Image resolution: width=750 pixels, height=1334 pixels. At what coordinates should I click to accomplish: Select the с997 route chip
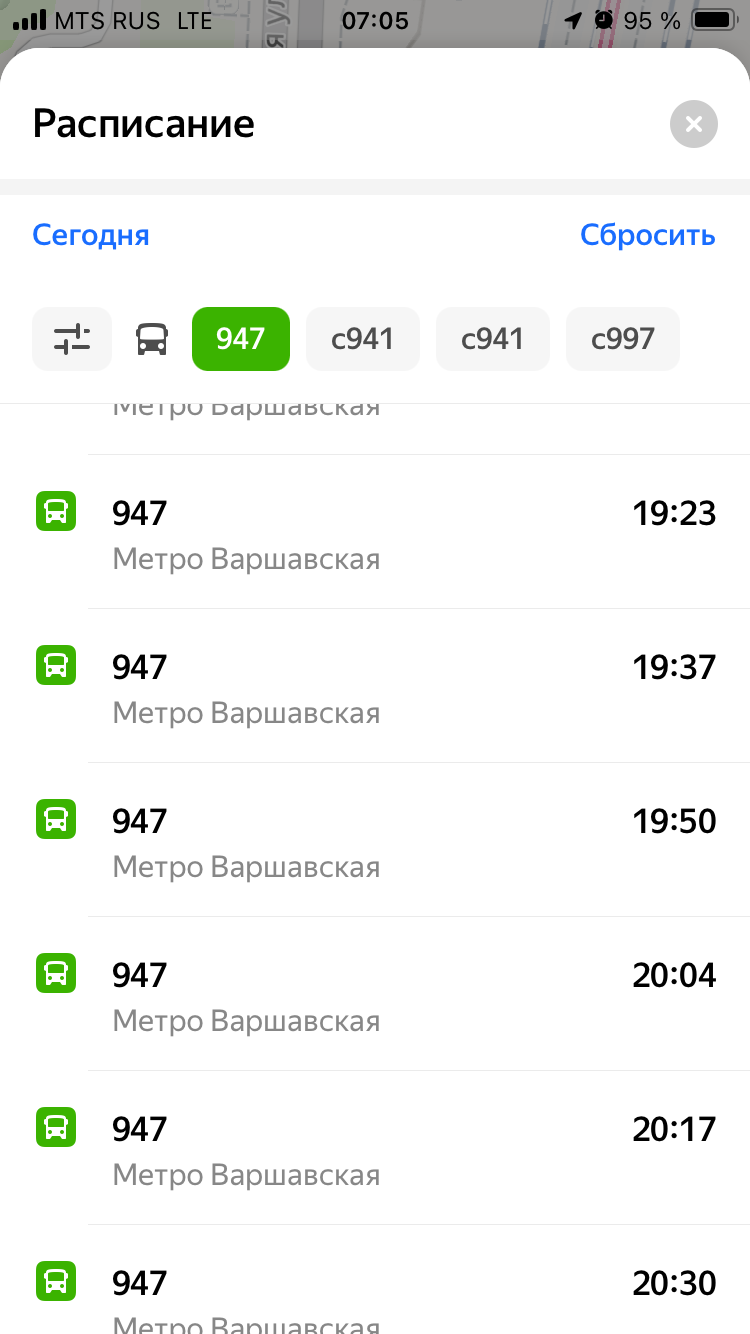(x=623, y=339)
